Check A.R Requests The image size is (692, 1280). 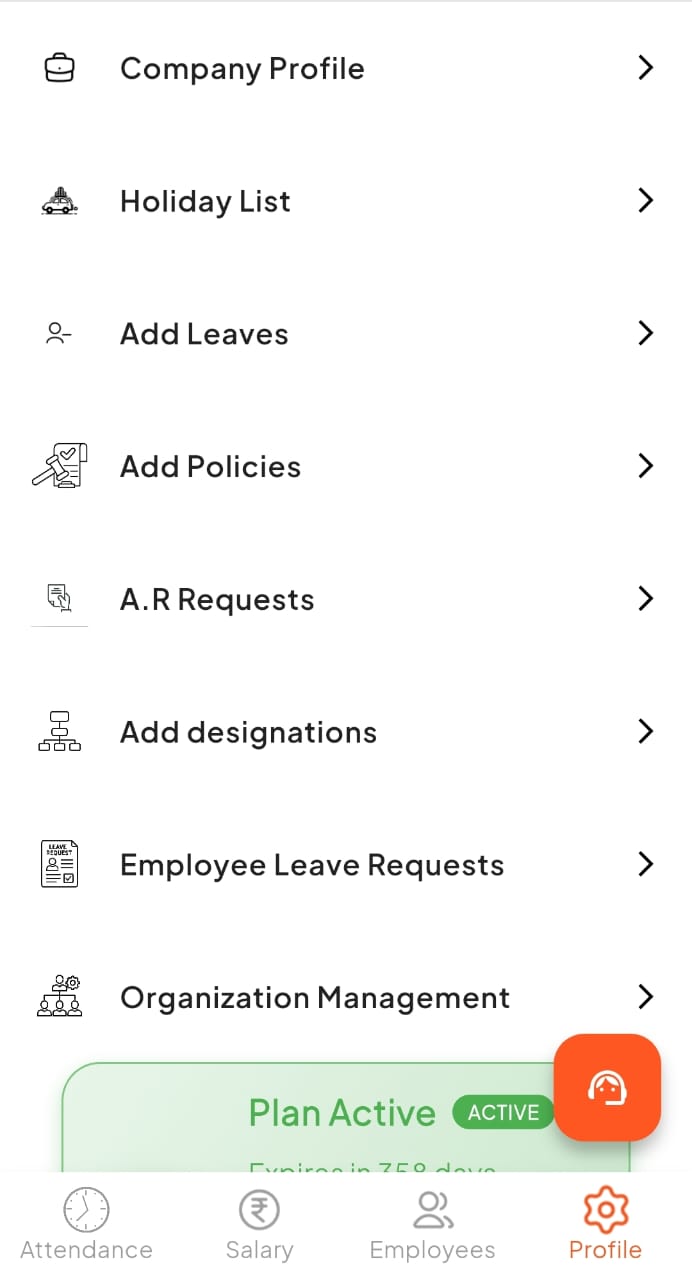[x=217, y=600]
